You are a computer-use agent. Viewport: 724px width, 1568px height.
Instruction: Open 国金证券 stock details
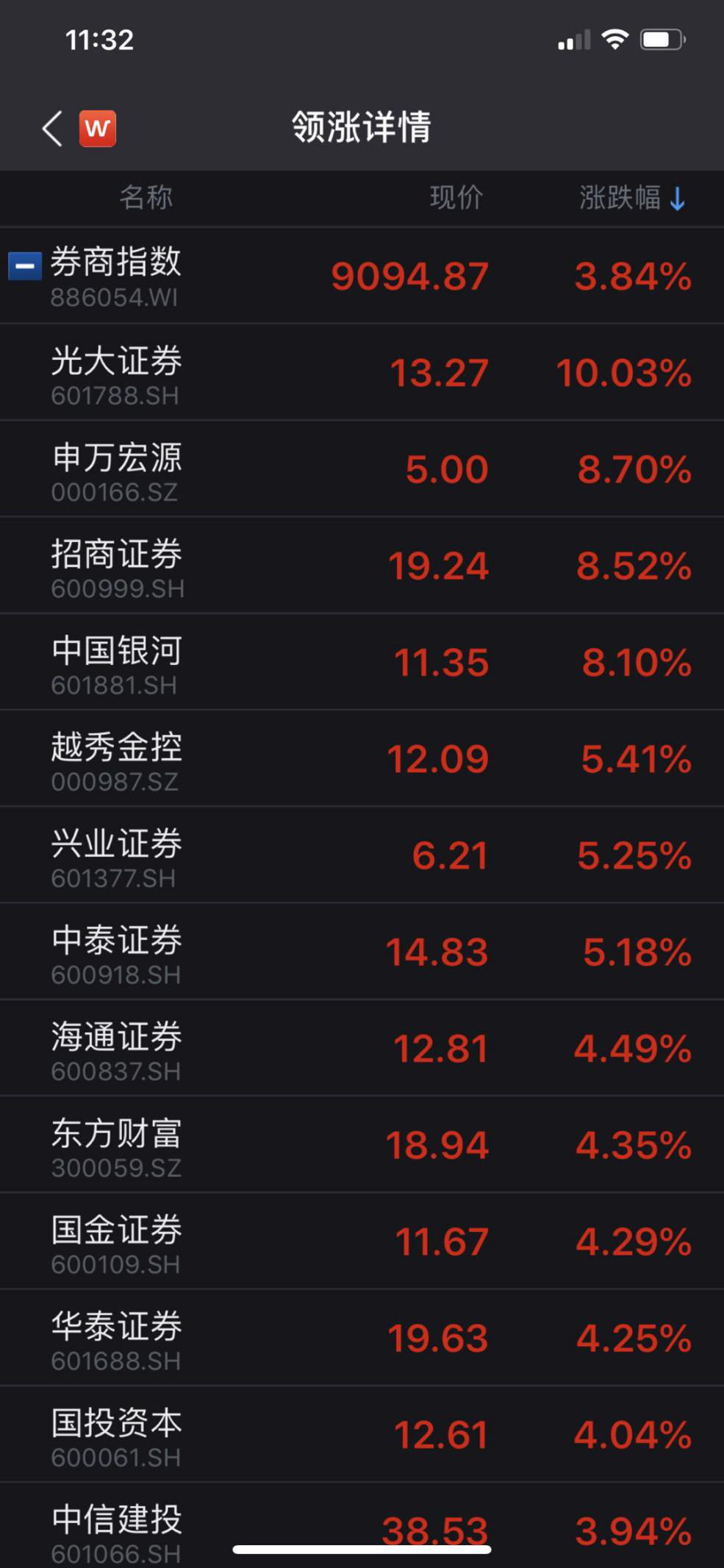(x=362, y=1241)
